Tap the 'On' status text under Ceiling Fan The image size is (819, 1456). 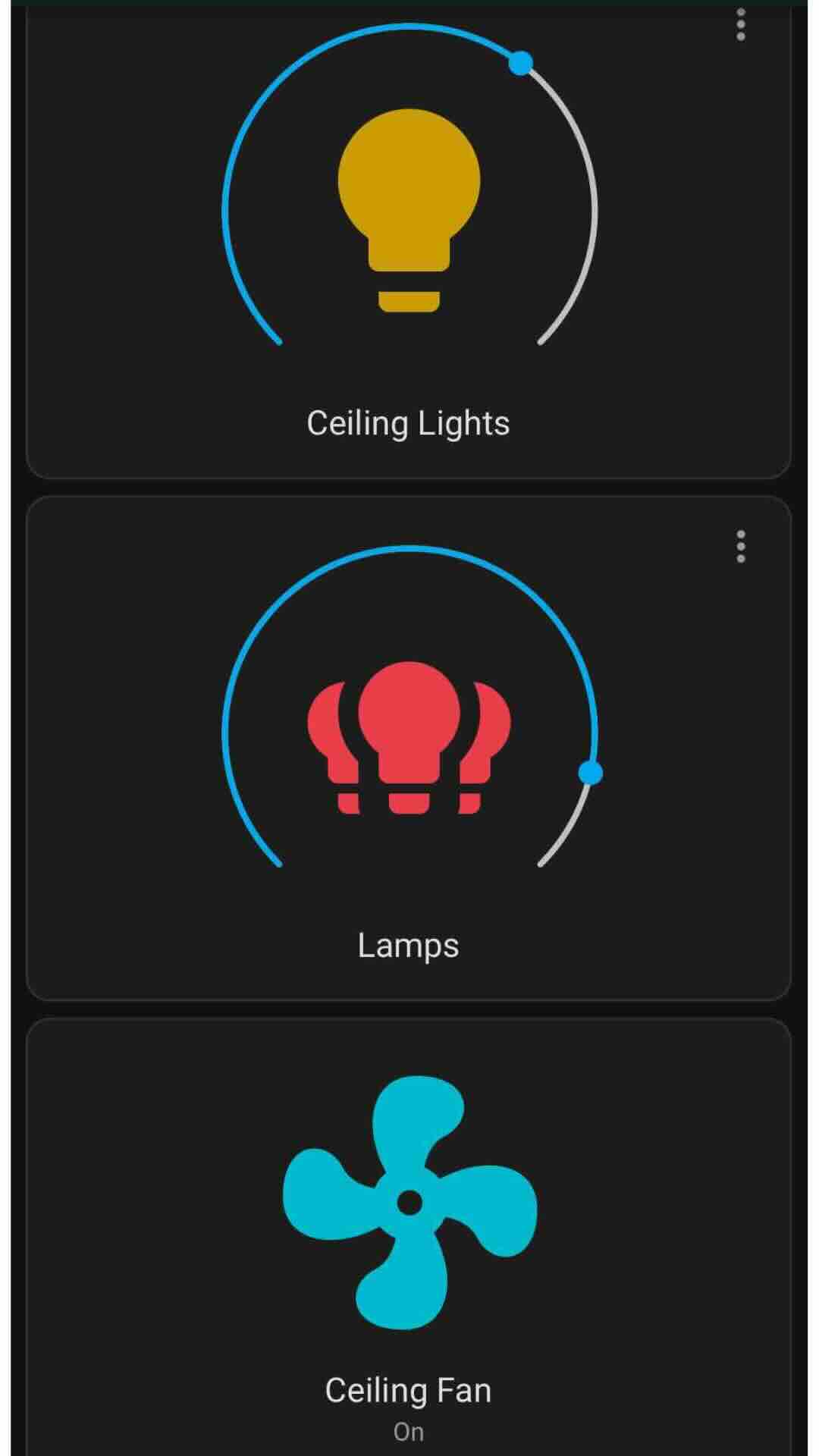pyautogui.click(x=409, y=1431)
